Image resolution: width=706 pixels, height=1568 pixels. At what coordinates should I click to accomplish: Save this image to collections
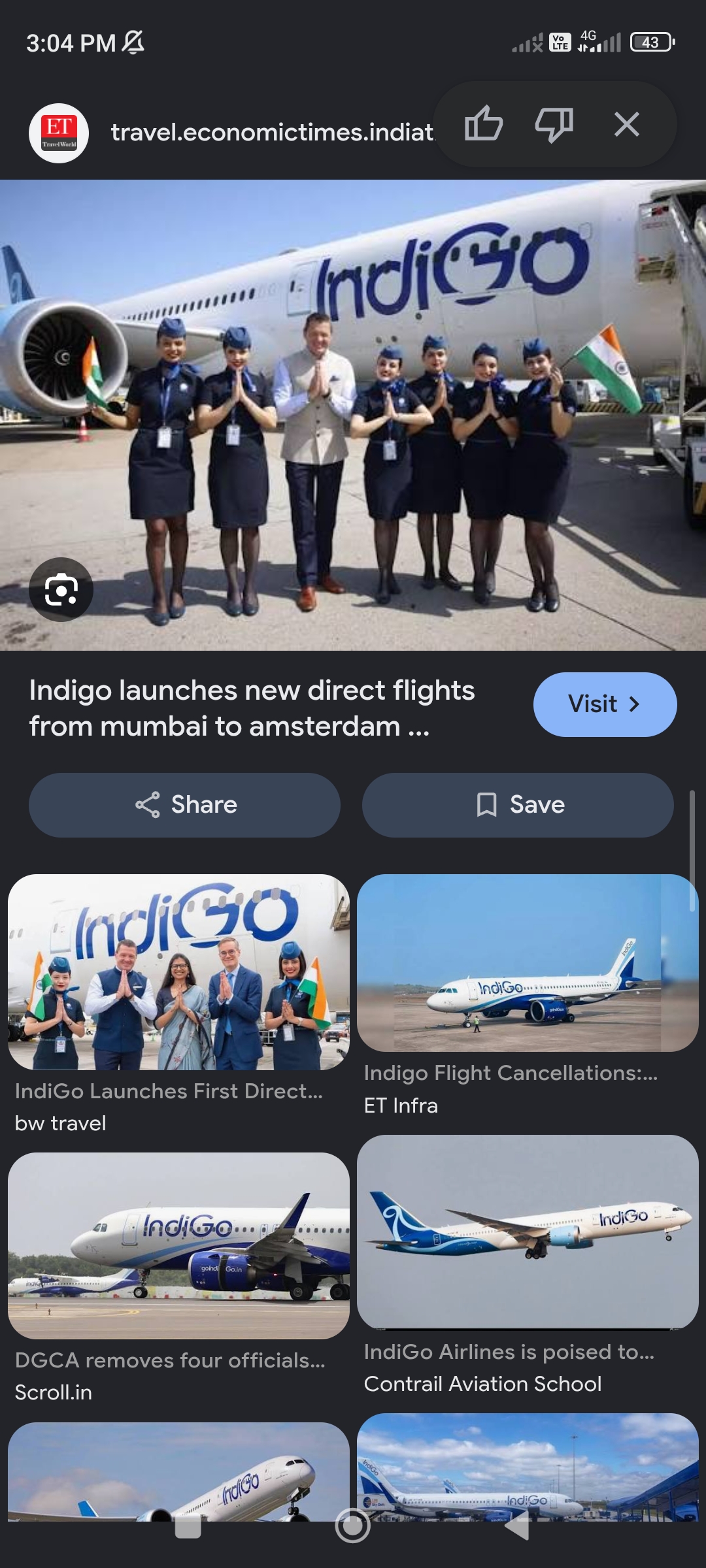[518, 805]
